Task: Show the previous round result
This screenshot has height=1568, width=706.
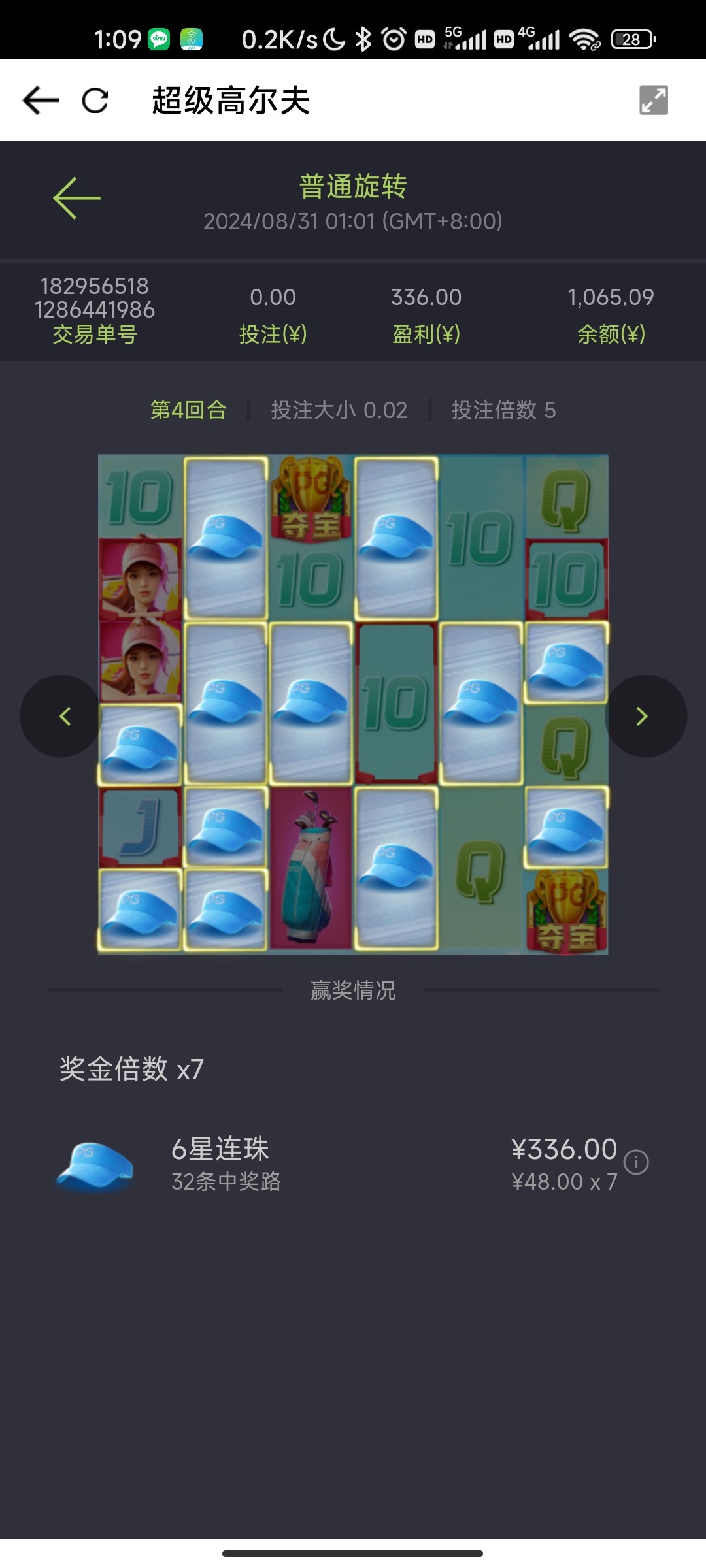Action: click(x=64, y=716)
